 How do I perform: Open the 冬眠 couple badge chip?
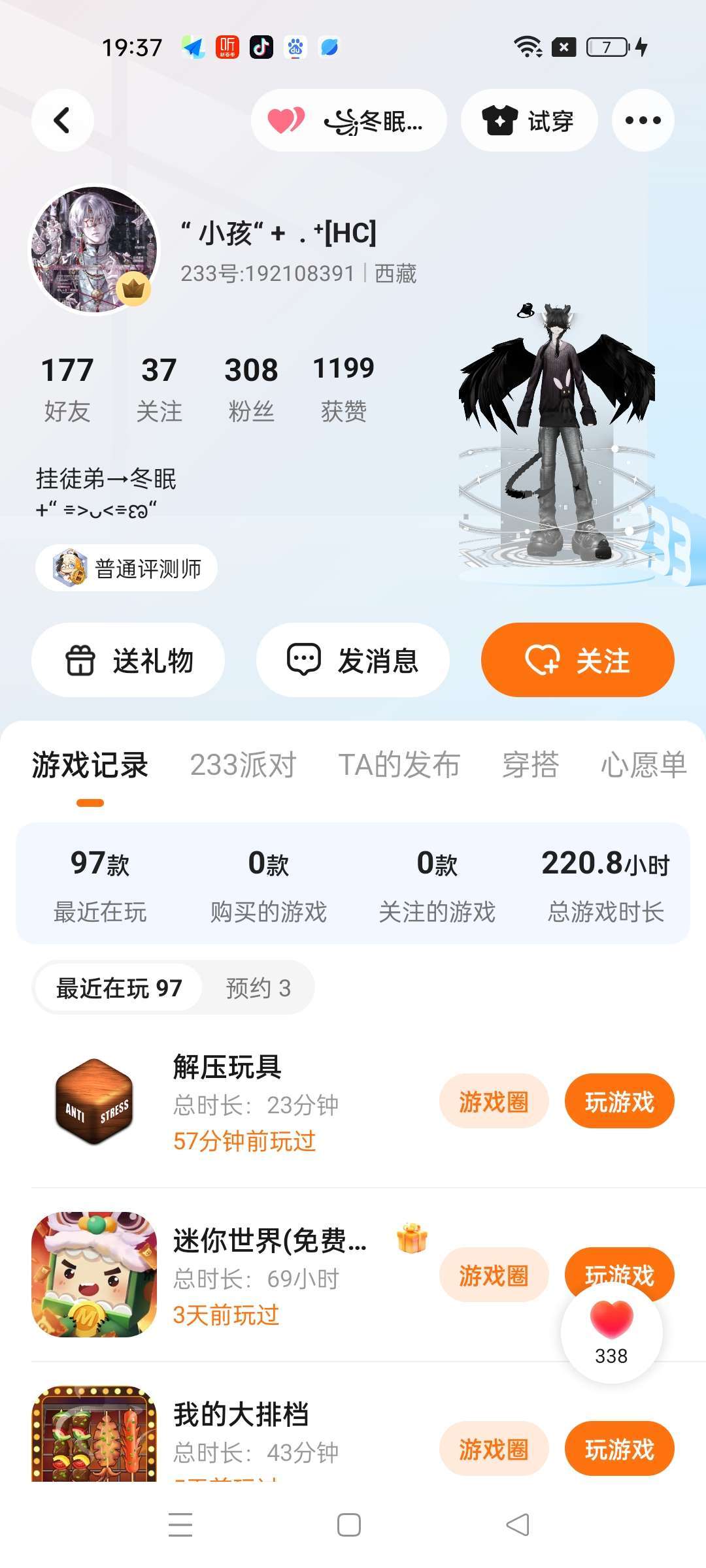[x=348, y=120]
